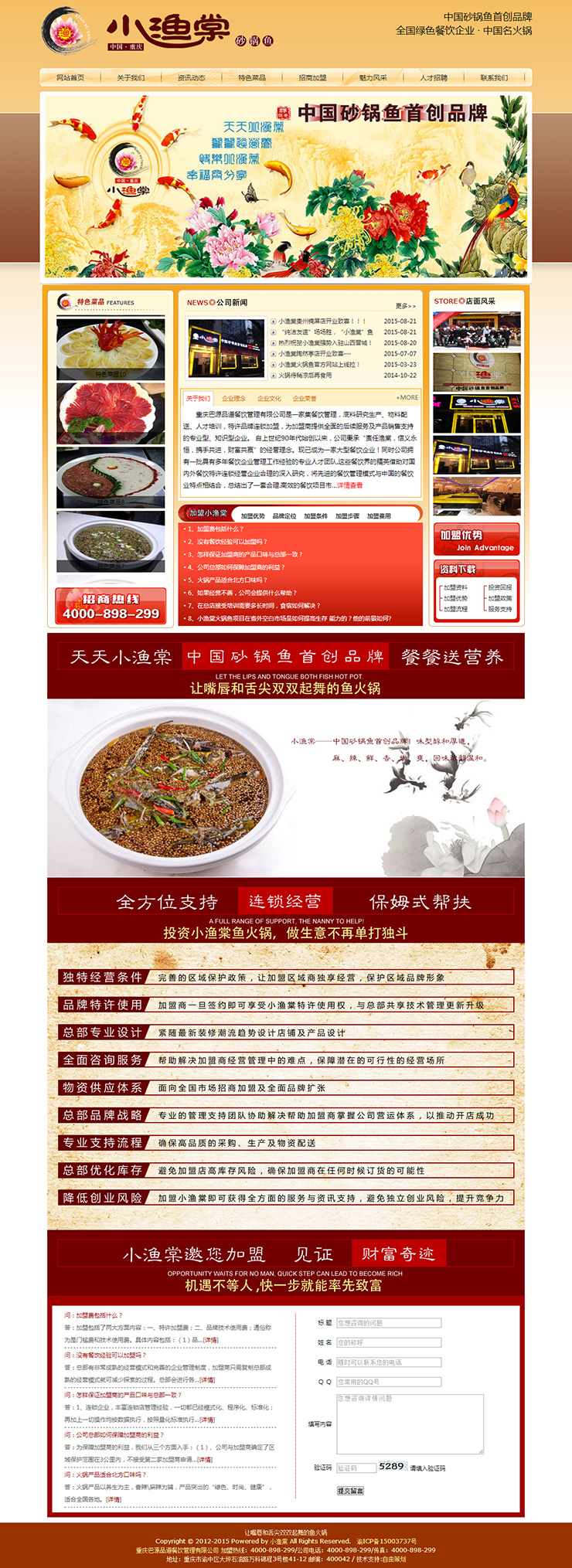Tap the 验证码 input field
The height and width of the screenshot is (1568, 572).
click(x=356, y=1468)
